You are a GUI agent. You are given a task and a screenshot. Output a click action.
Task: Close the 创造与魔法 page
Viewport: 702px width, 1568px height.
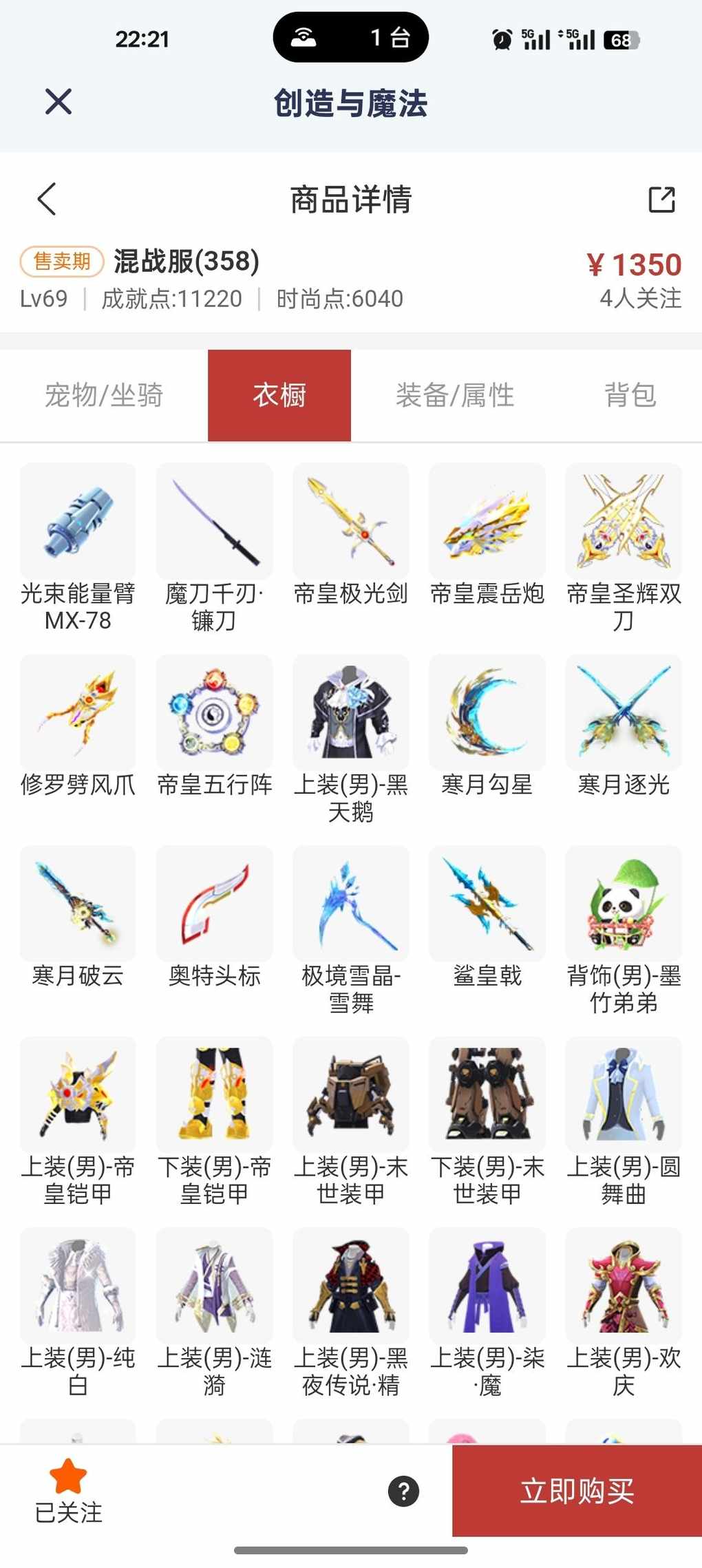[58, 102]
